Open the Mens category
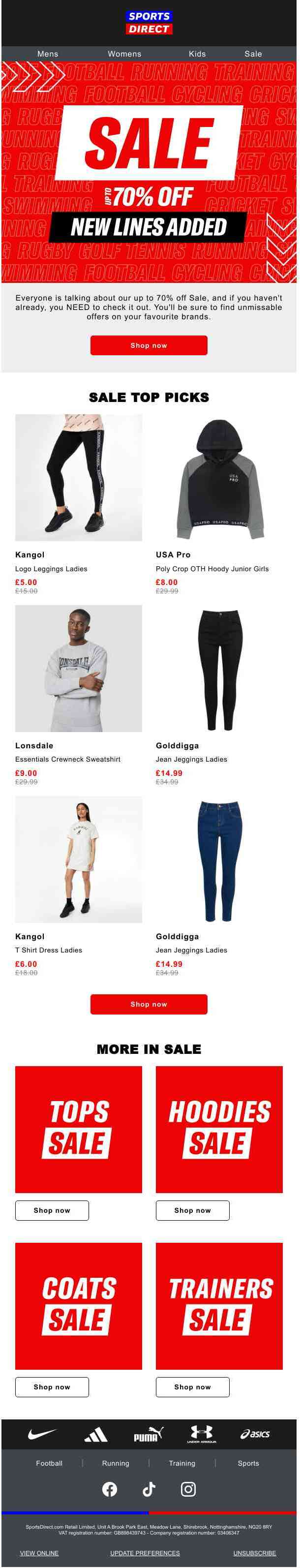300x1568 pixels. click(x=48, y=54)
